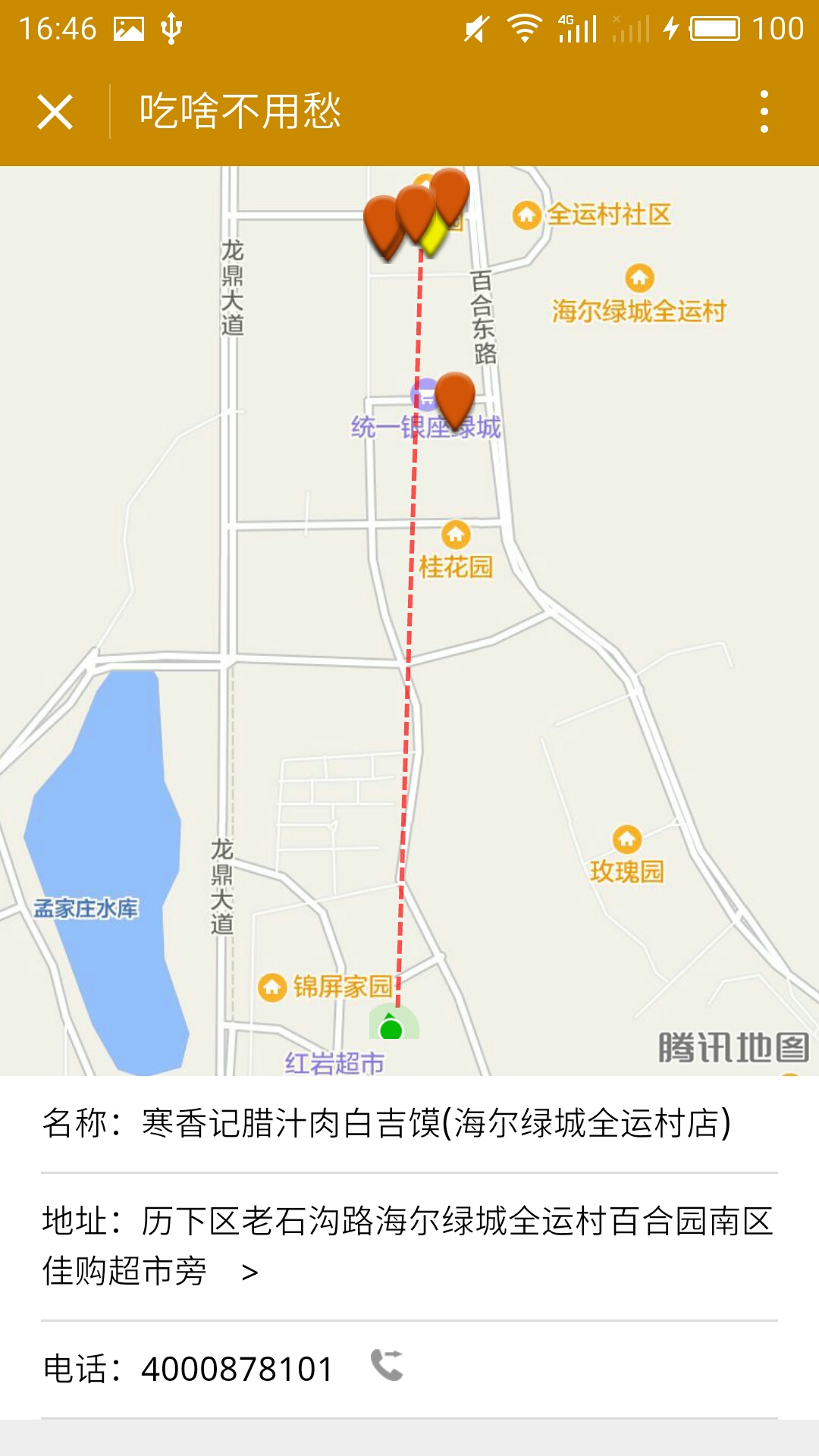Viewport: 819px width, 1456px height.
Task: Select the yellow highlighted map marker
Action: [434, 234]
